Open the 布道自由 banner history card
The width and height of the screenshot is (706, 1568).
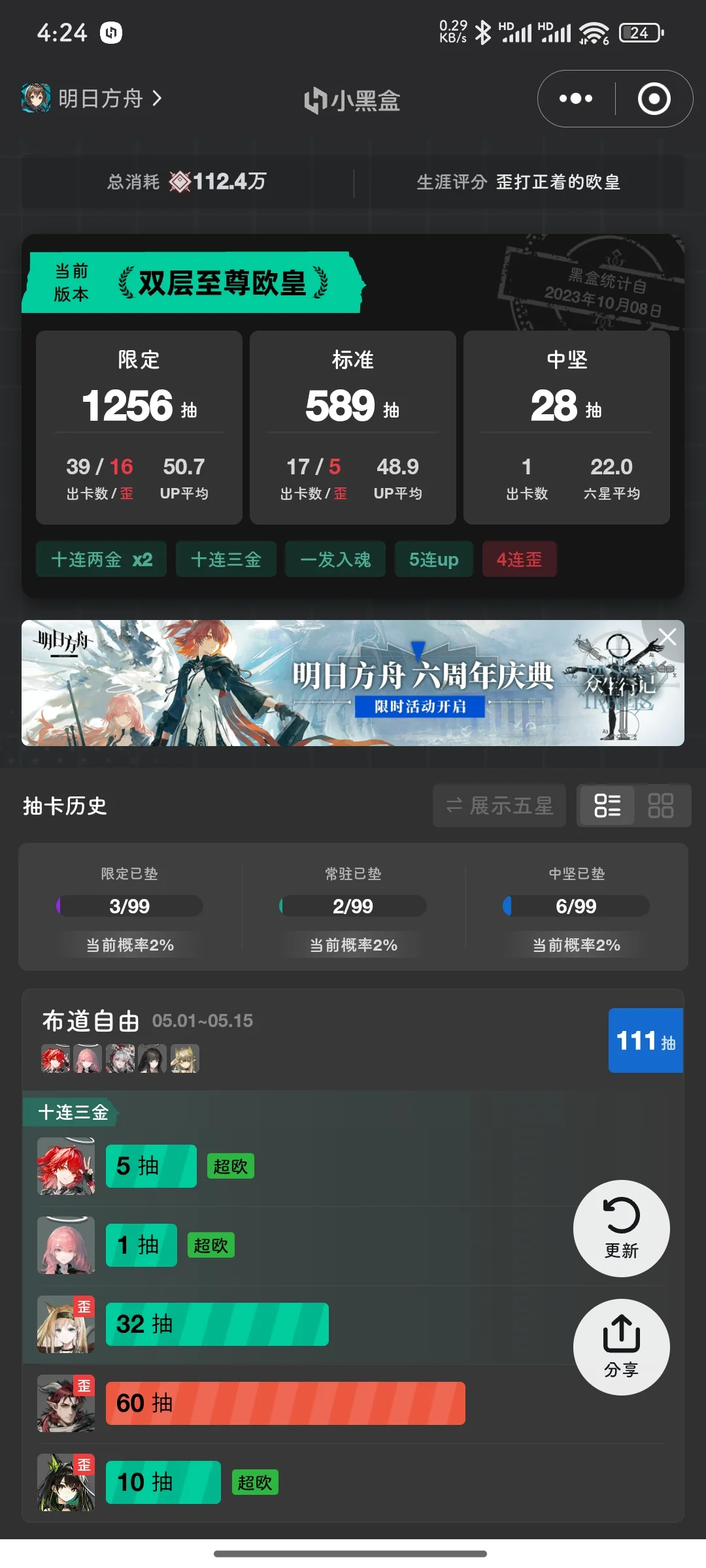point(314,1039)
